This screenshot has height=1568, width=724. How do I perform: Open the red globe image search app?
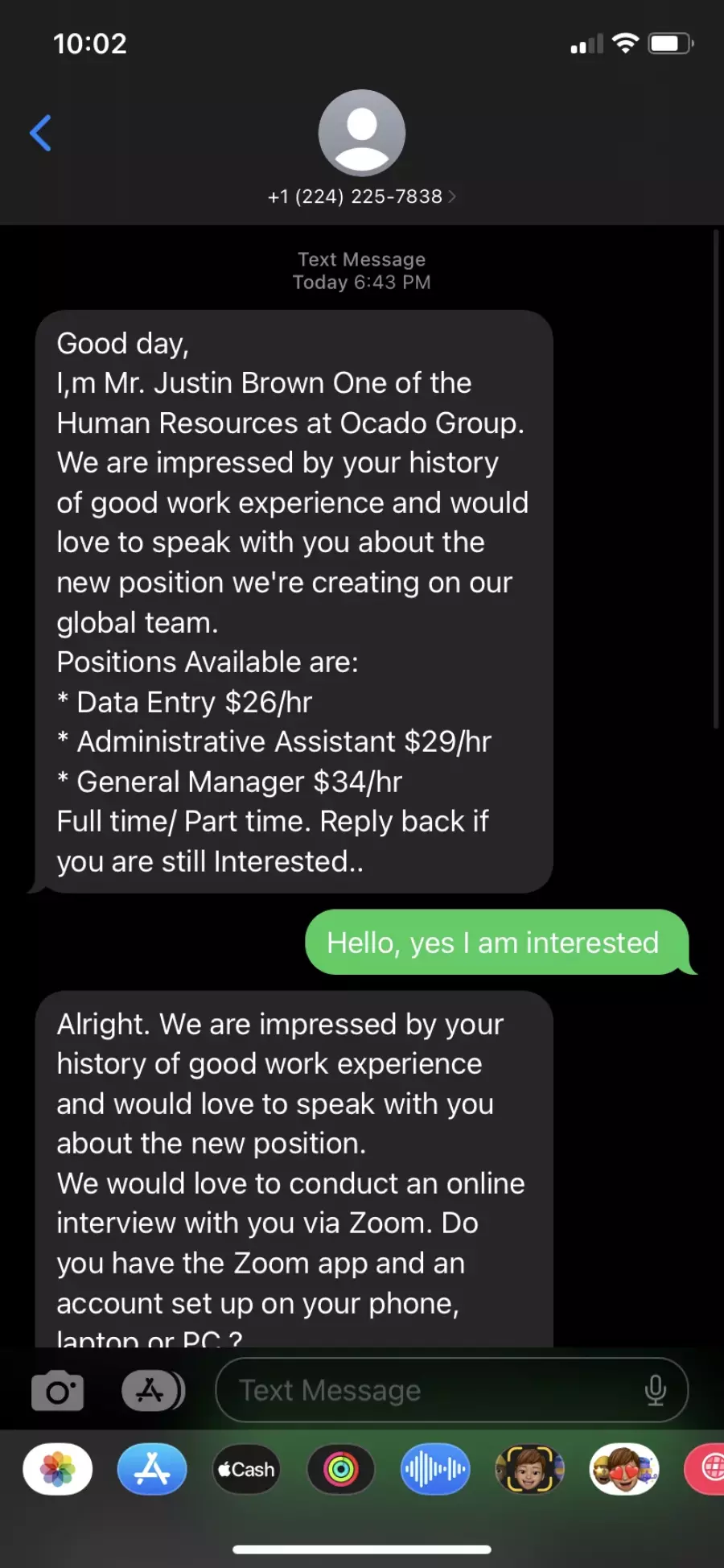click(705, 1469)
